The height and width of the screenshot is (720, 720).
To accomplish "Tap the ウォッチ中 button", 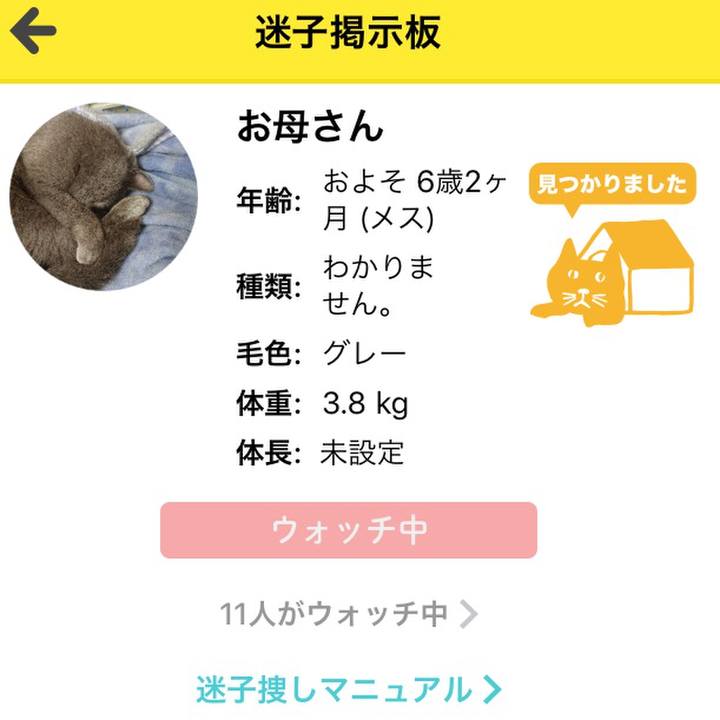I will click(x=348, y=530).
